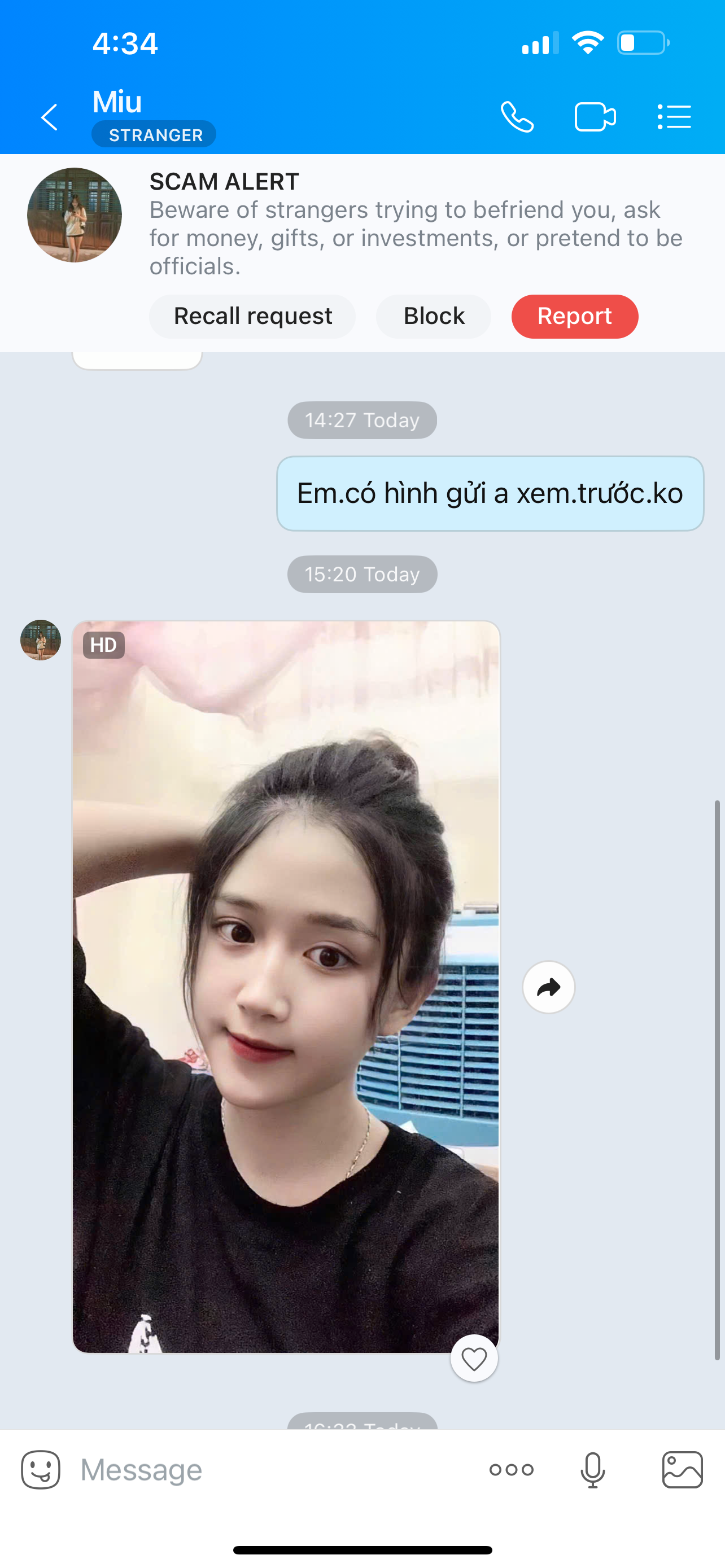Focus the Message input field
Image resolution: width=725 pixels, height=1568 pixels.
(x=274, y=1470)
